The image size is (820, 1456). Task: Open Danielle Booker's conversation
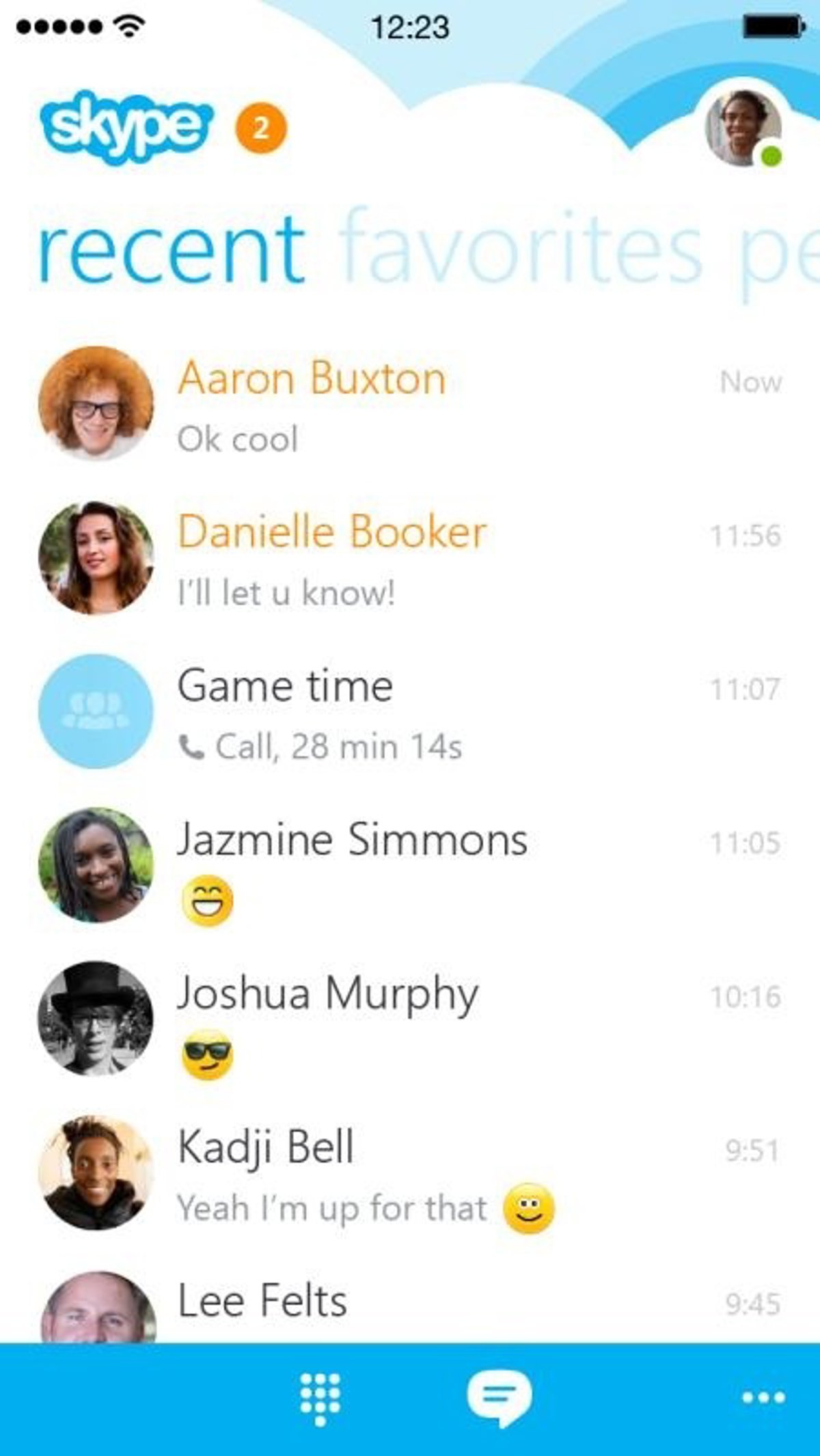[x=410, y=559]
